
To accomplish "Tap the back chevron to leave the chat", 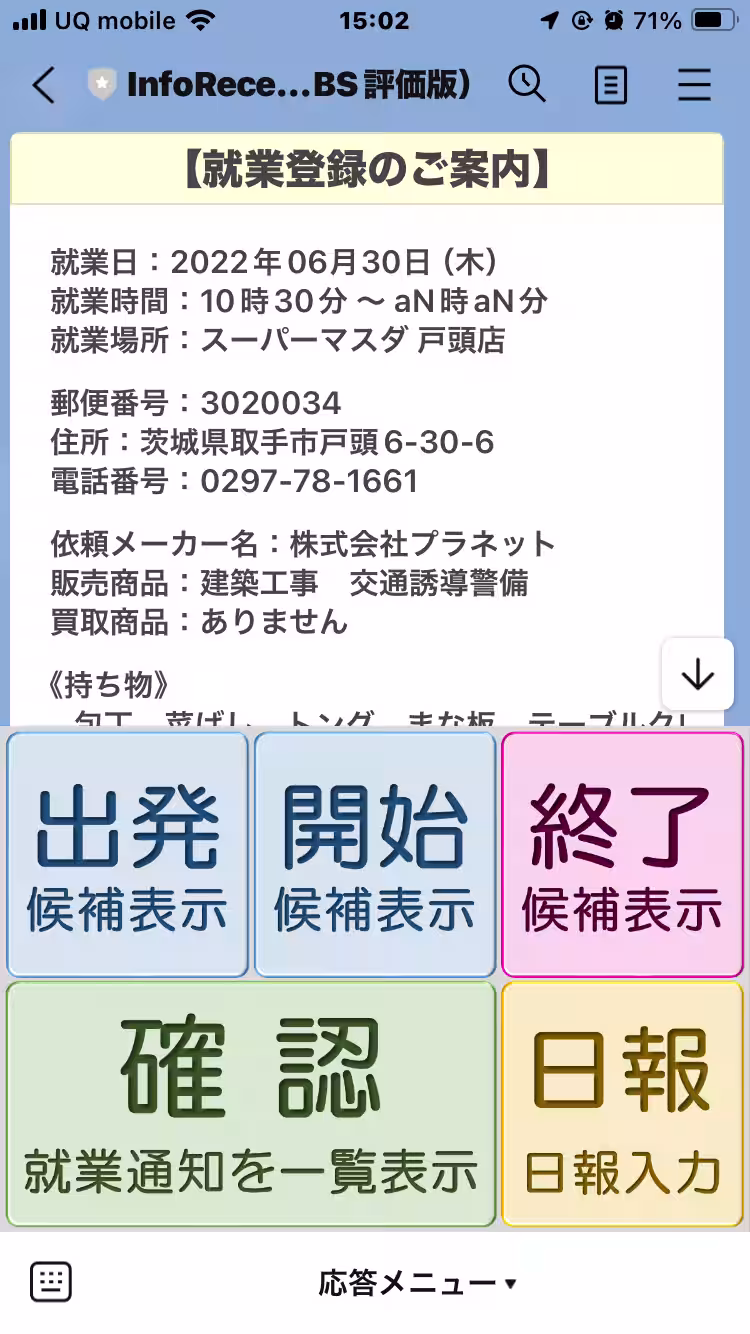I will click(42, 86).
